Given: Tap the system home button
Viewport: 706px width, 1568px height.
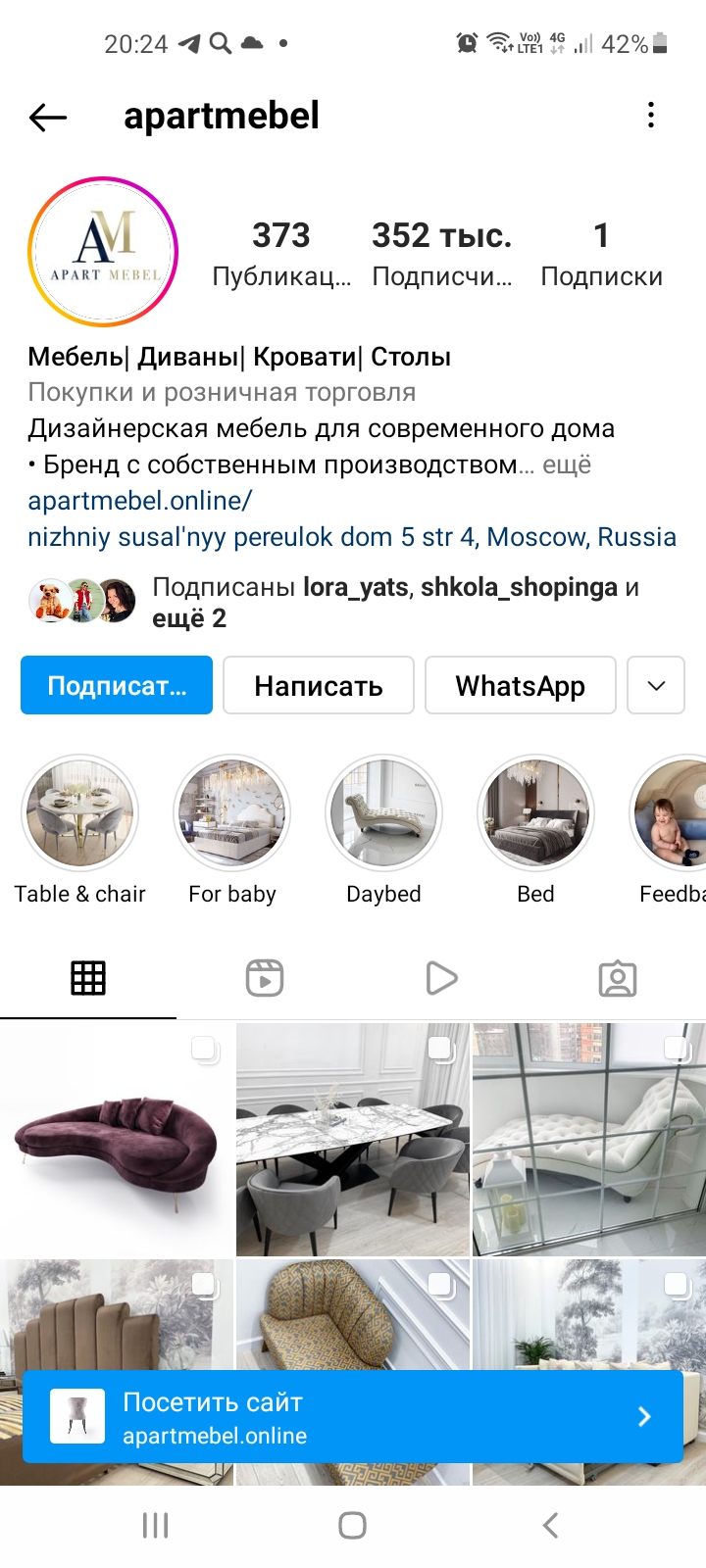Looking at the screenshot, I should click(352, 1525).
